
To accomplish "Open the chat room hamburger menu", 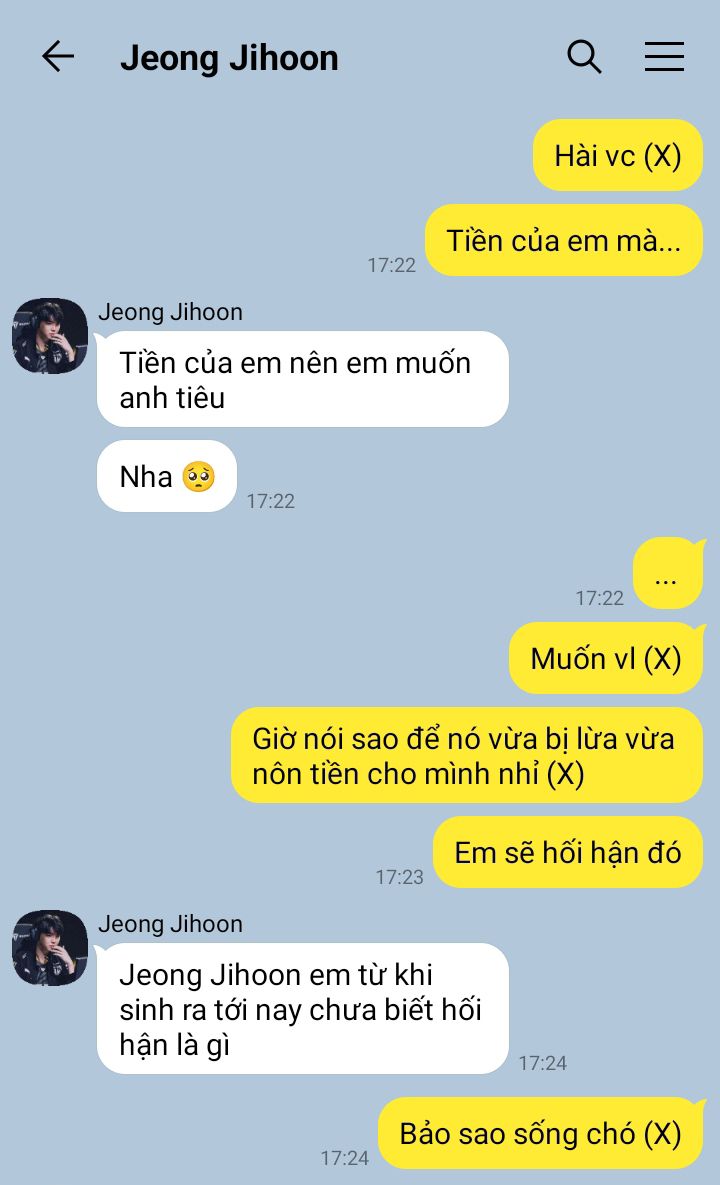I will point(664,57).
